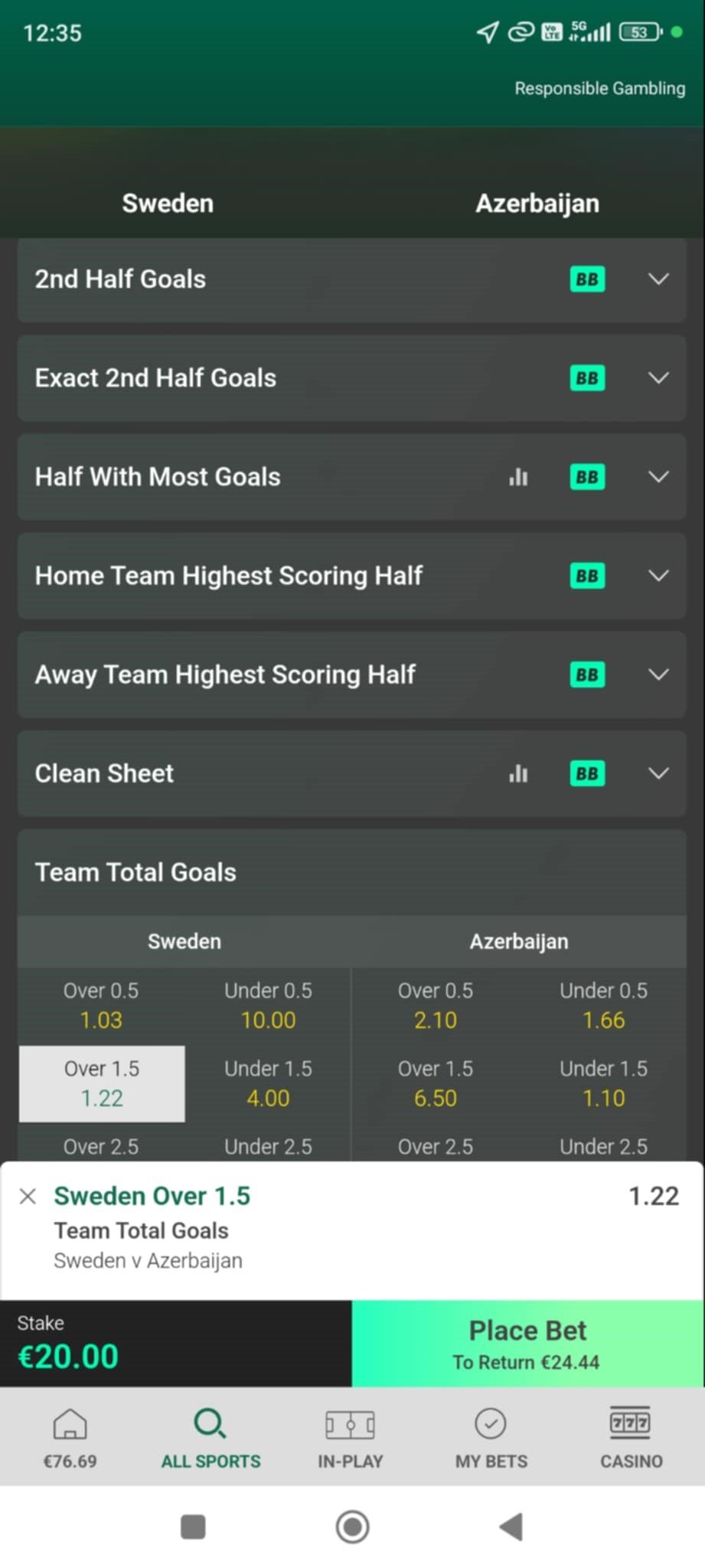Remove Sweden Over 1.5 from bet slip
The image size is (705, 1568).
coord(28,1196)
